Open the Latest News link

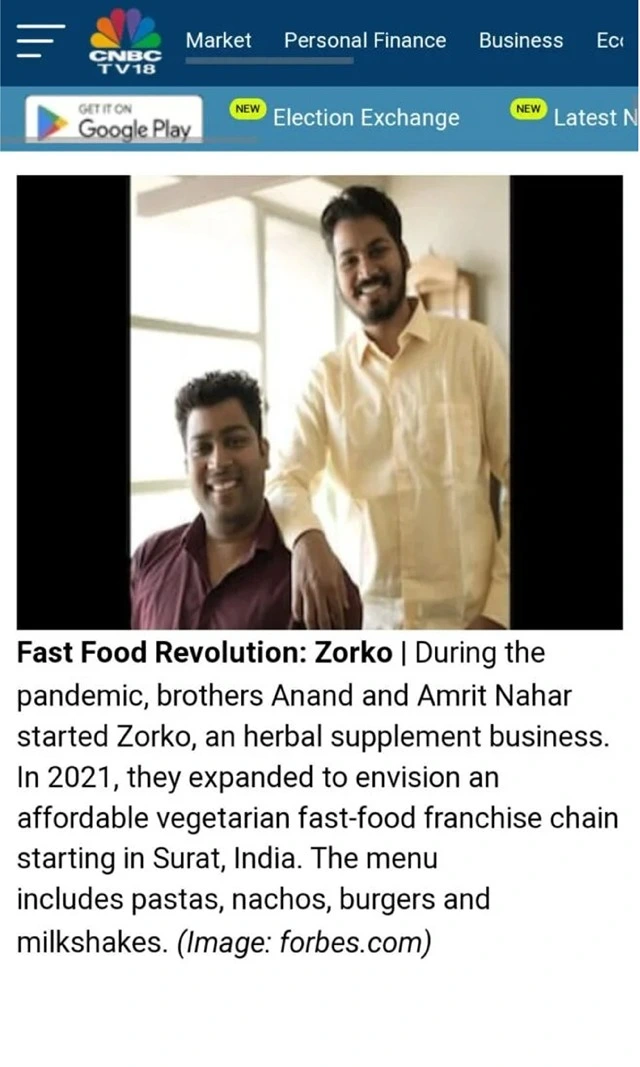point(594,118)
